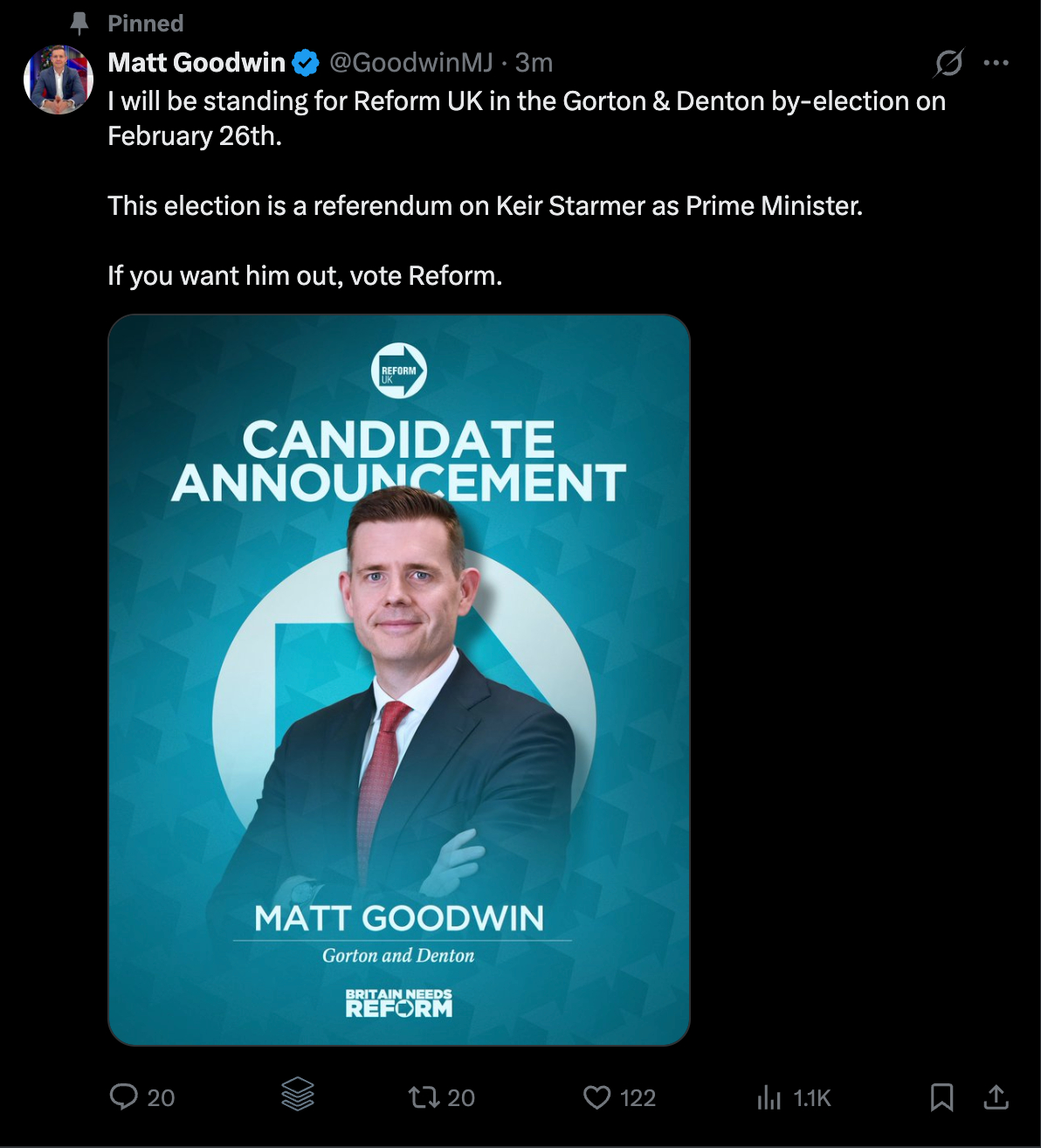Open Matt Goodwin's profile picture
The image size is (1041, 1148).
[x=59, y=80]
